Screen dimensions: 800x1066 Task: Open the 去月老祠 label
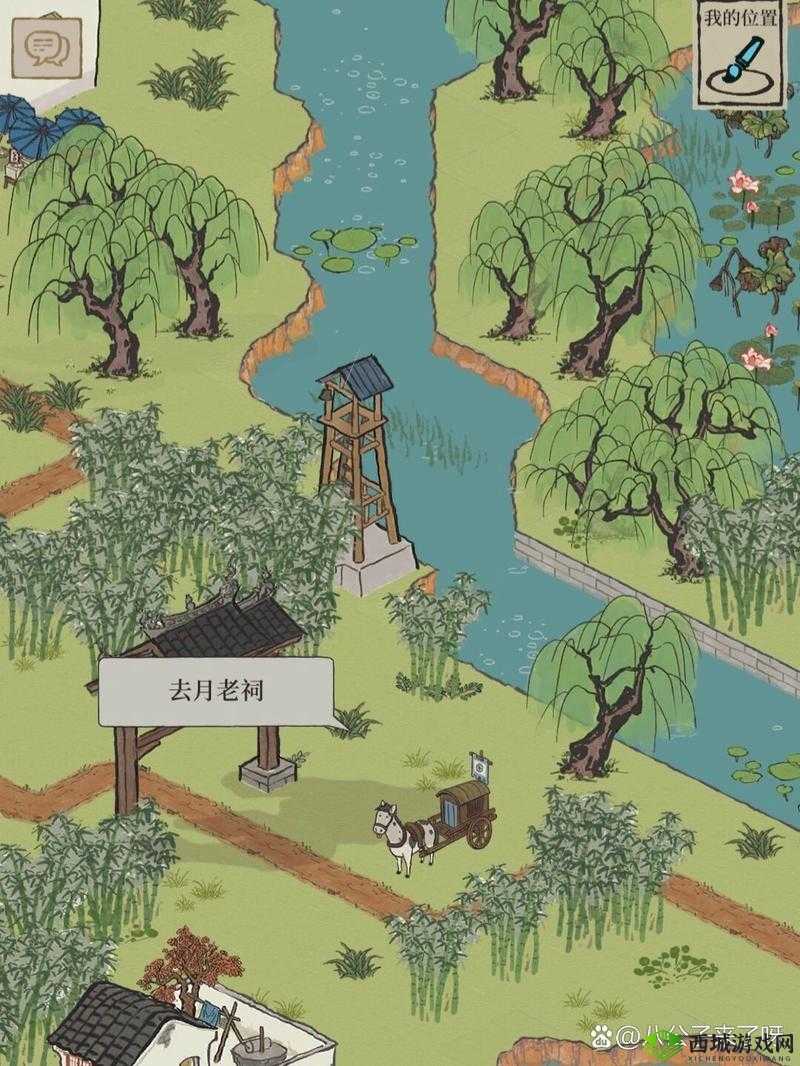tap(216, 691)
